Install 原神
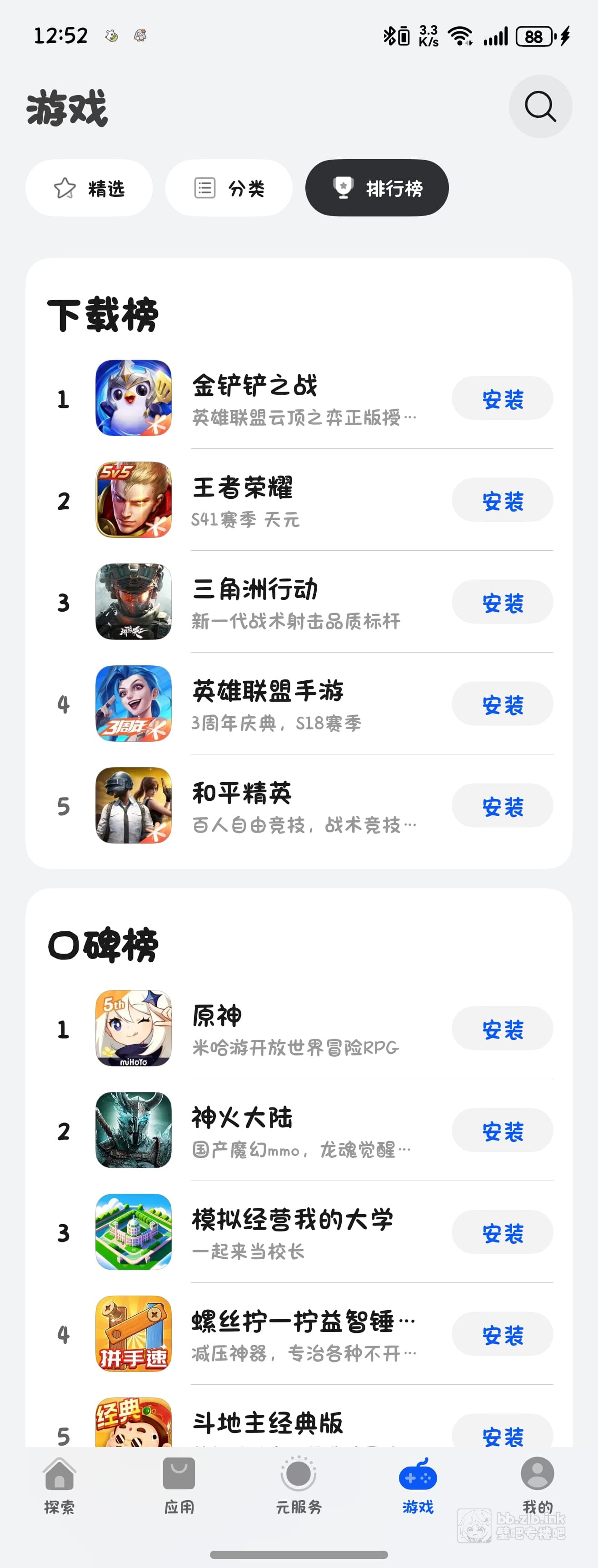 pos(502,1029)
